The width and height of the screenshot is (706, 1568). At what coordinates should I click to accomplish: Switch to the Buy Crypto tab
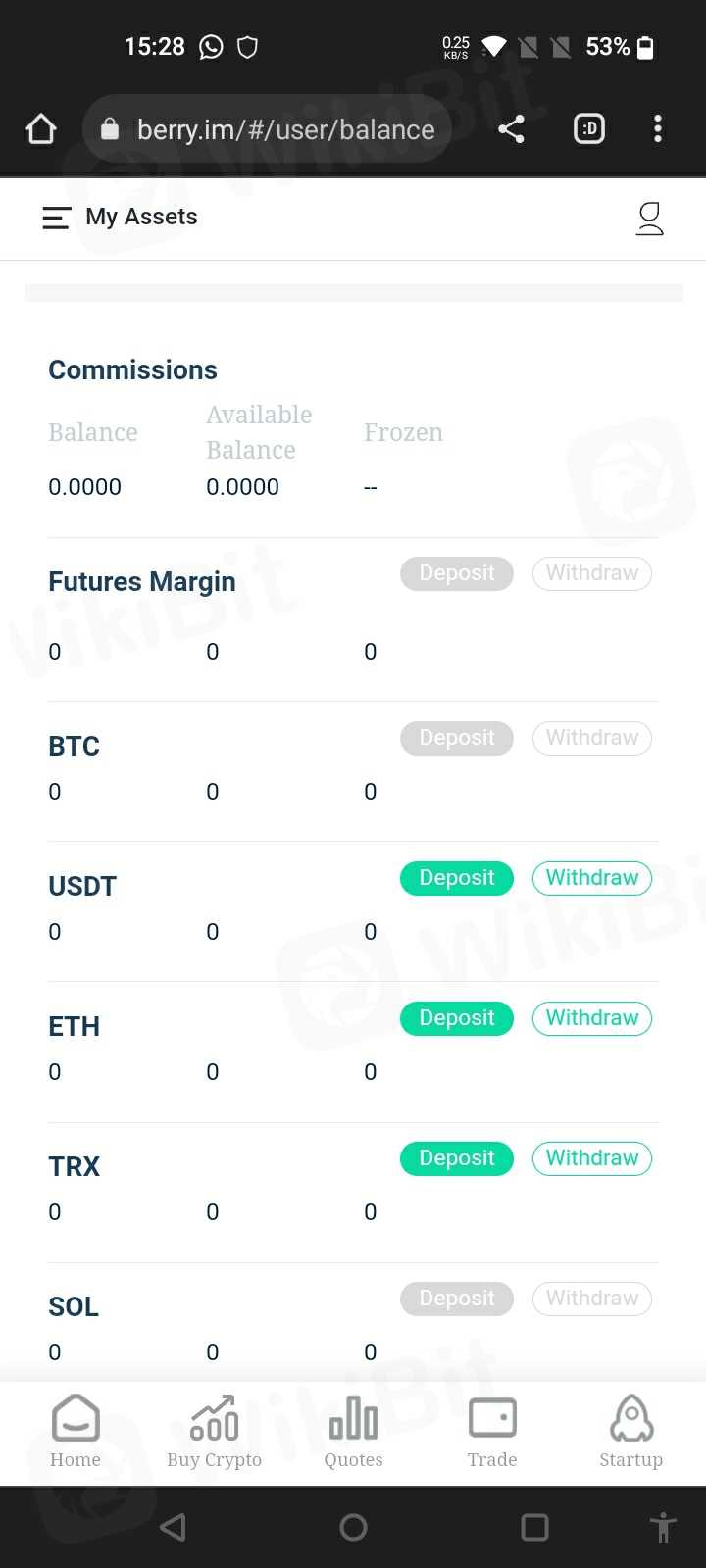(214, 1432)
